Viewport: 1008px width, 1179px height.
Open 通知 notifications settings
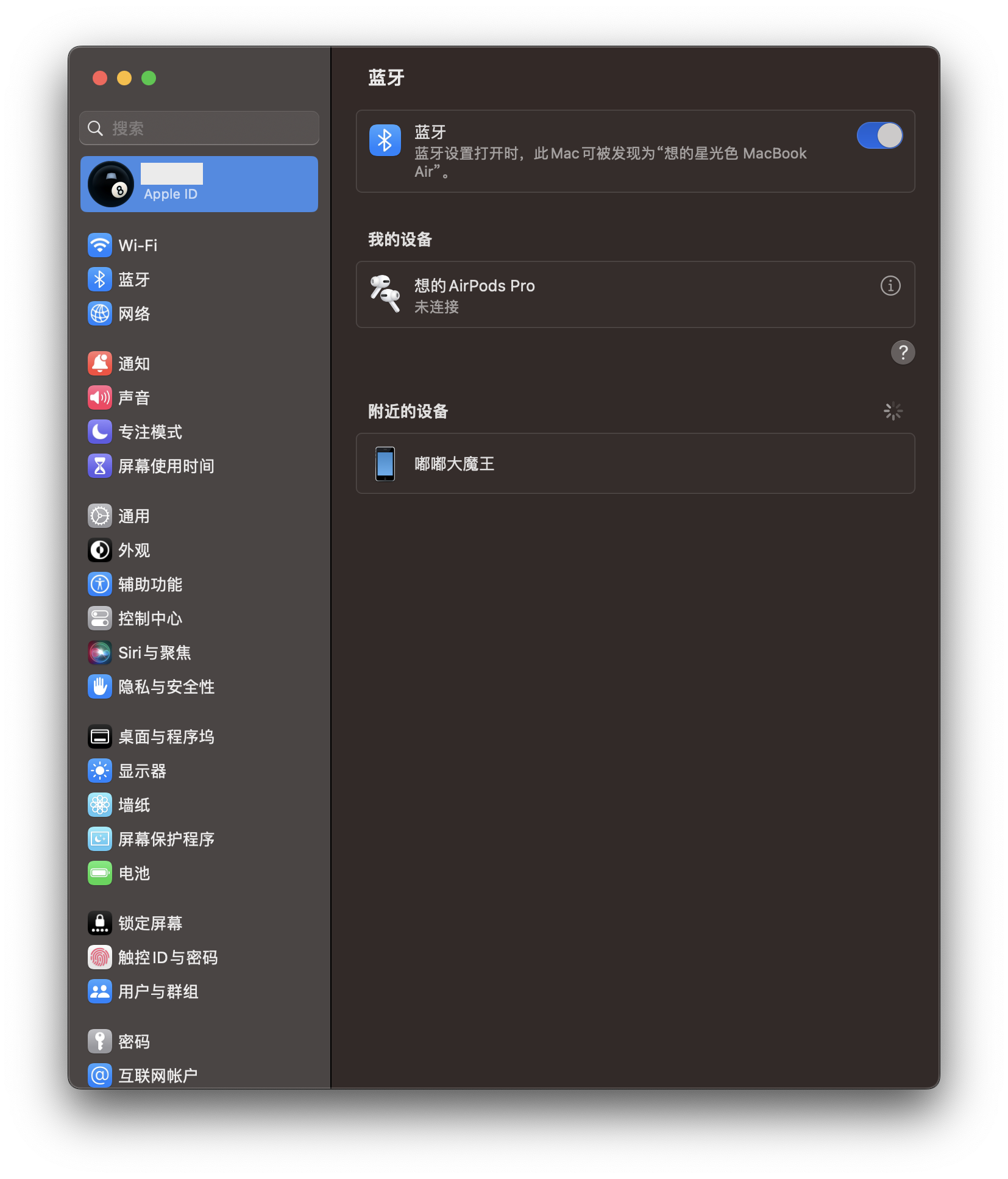133,364
